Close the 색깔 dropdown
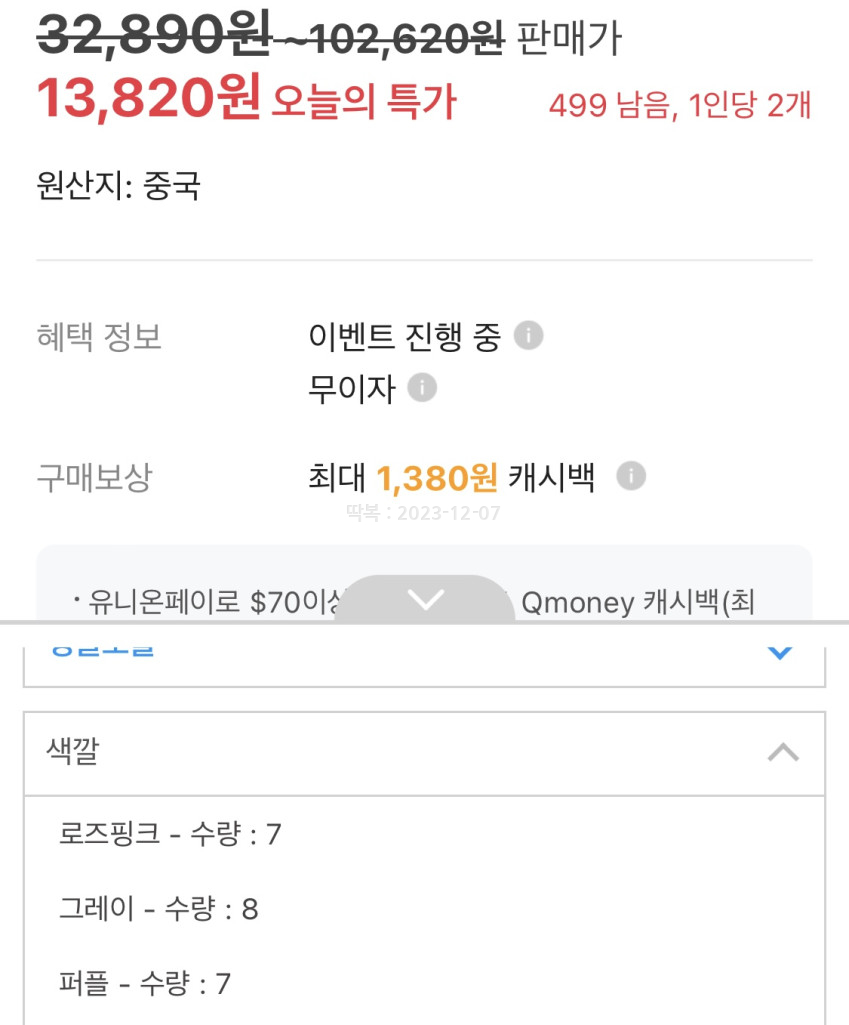The width and height of the screenshot is (849, 1025). click(782, 753)
